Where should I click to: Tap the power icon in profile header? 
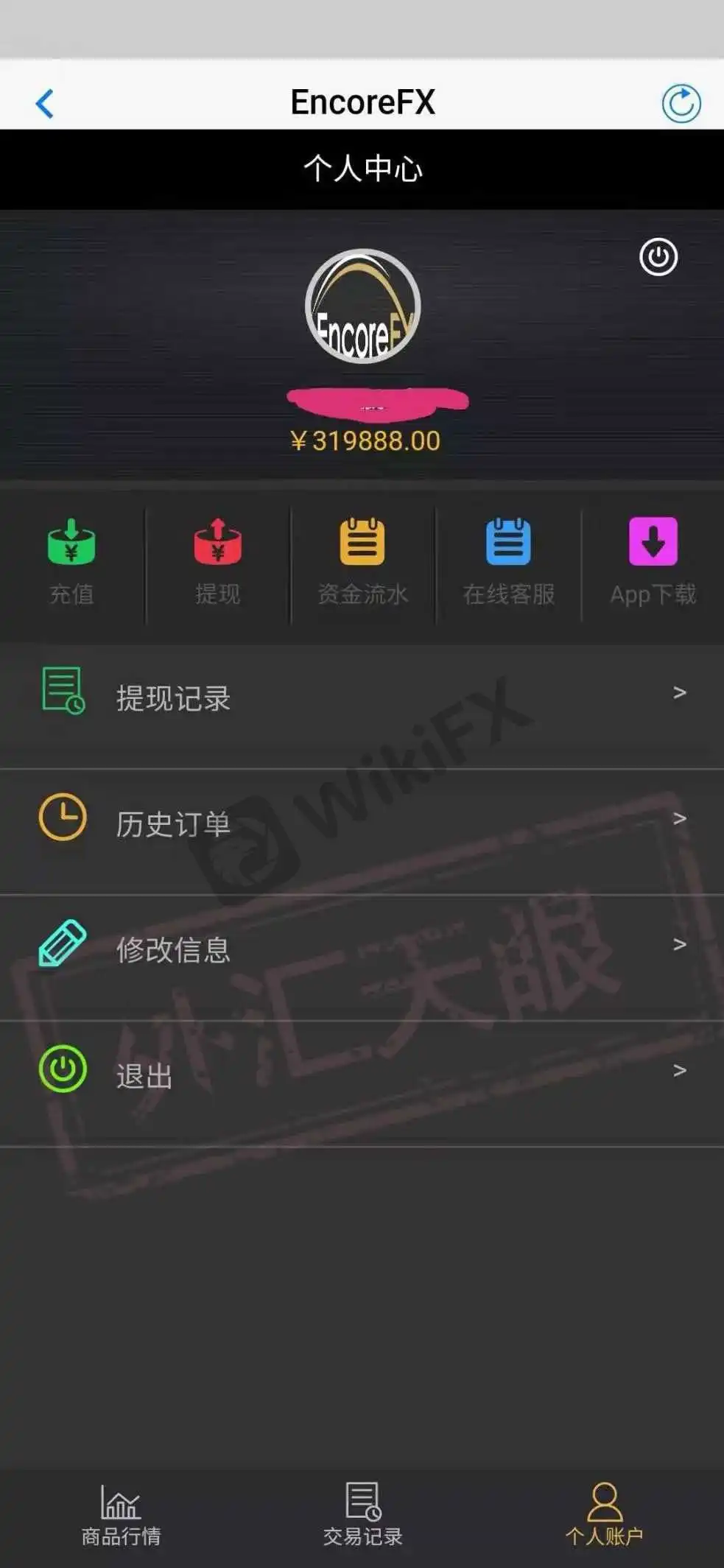pyautogui.click(x=658, y=257)
